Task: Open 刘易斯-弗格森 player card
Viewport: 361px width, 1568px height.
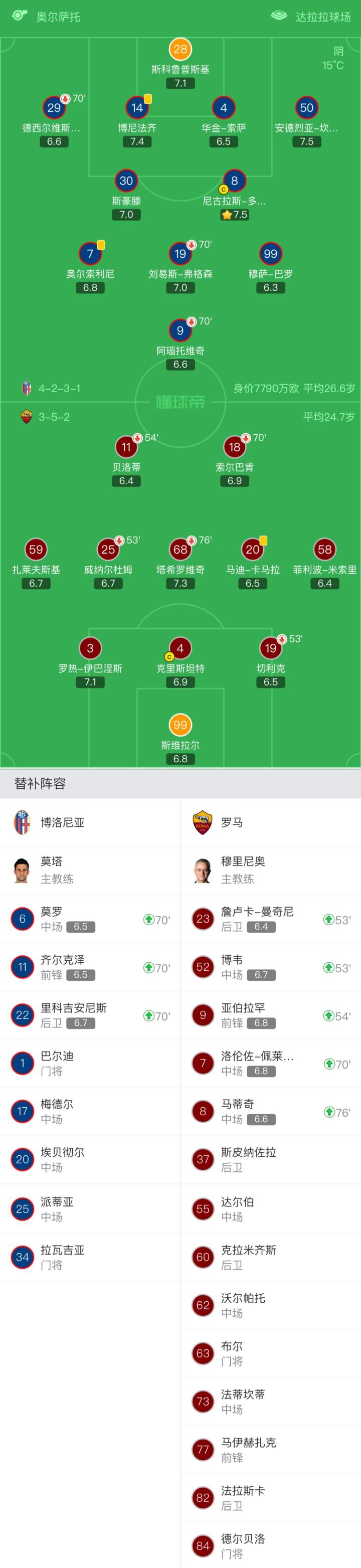Action: (x=180, y=254)
